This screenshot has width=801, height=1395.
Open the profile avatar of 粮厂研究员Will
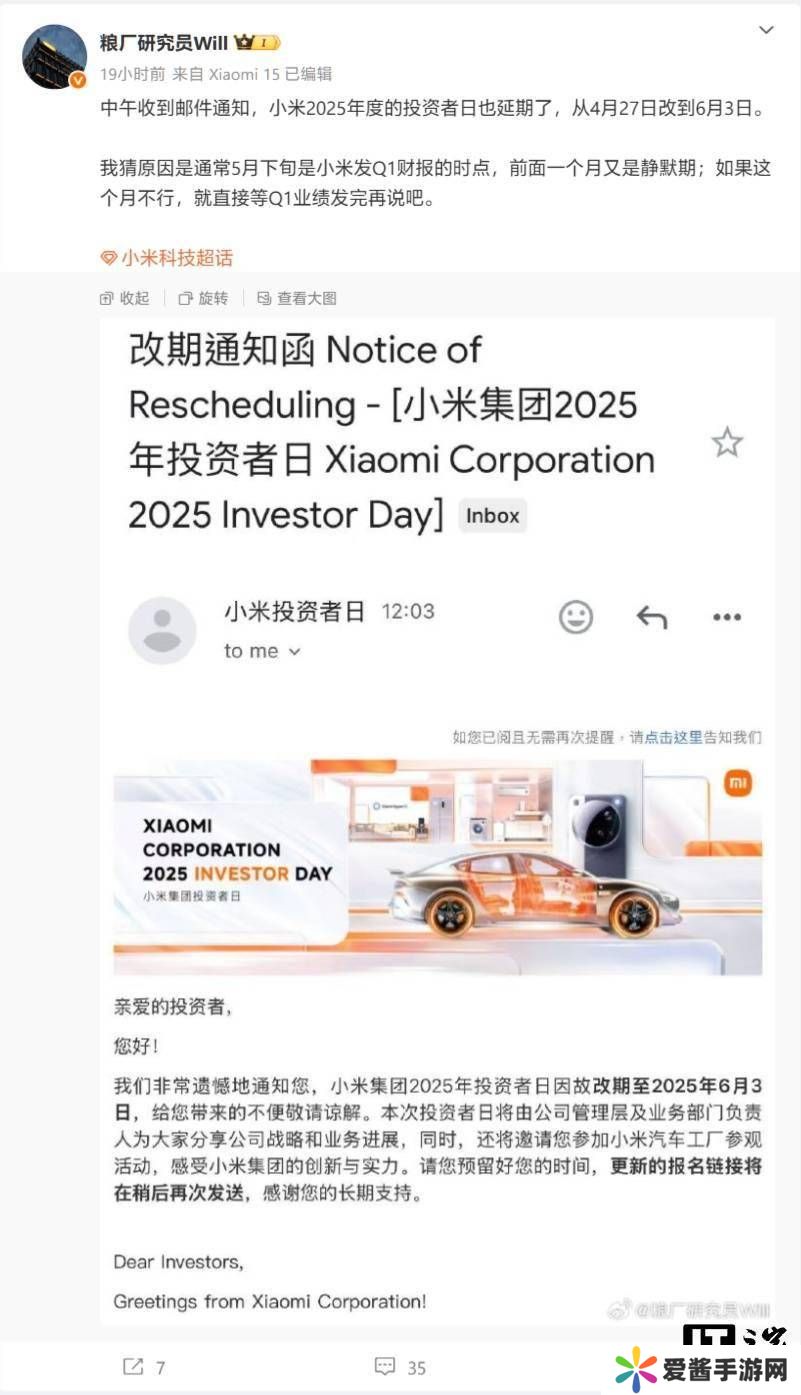54,57
